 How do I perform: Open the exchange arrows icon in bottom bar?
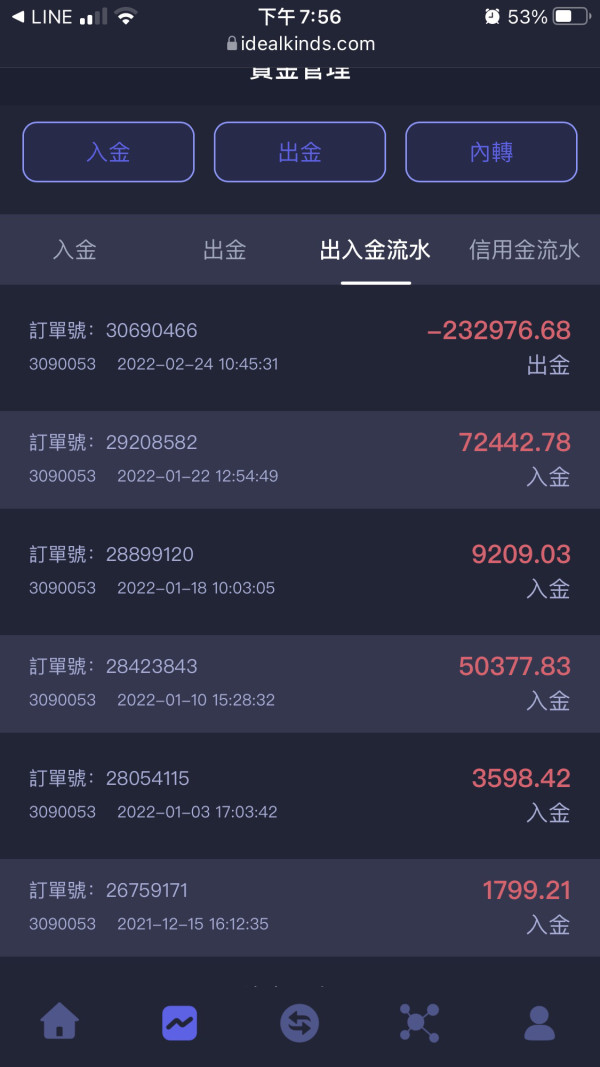point(299,1023)
